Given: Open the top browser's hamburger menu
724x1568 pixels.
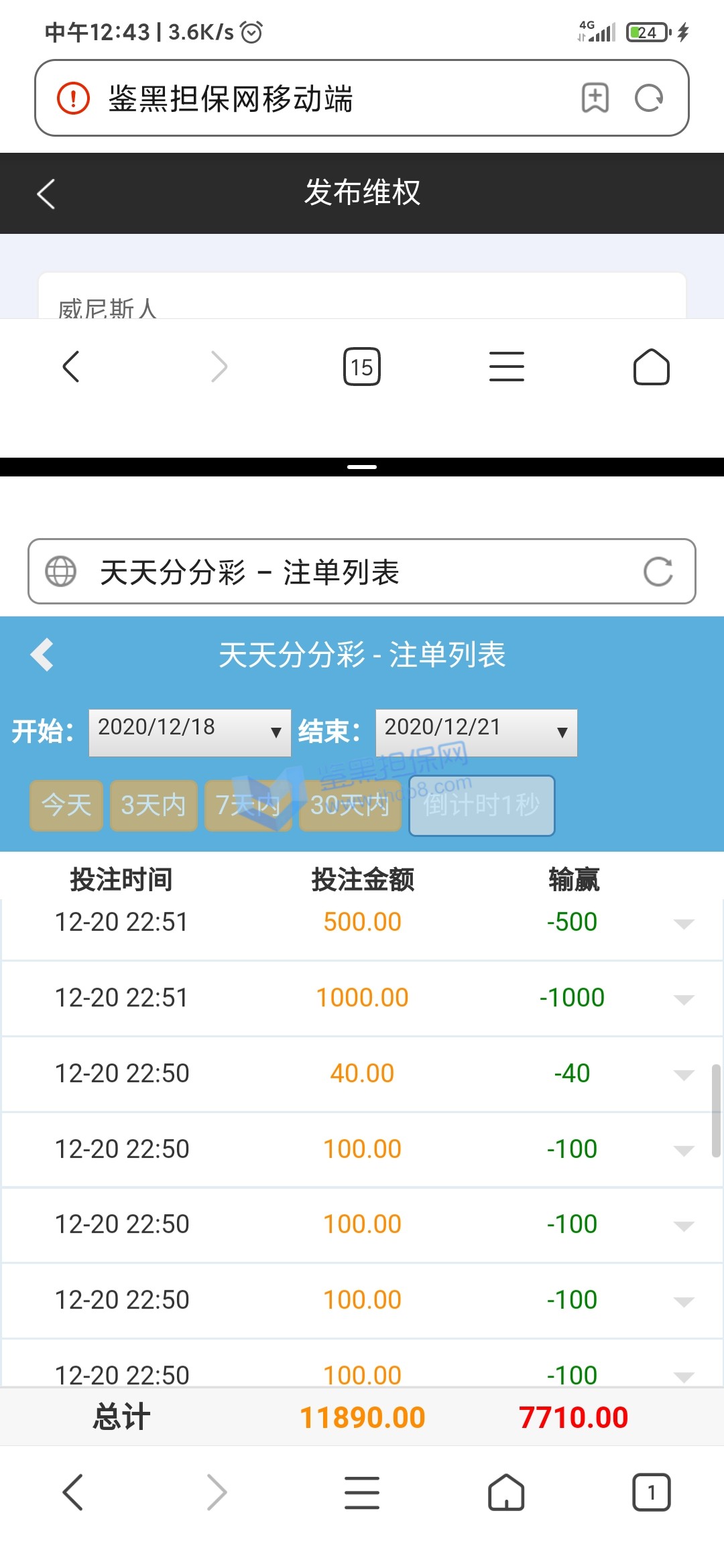Looking at the screenshot, I should tap(507, 367).
